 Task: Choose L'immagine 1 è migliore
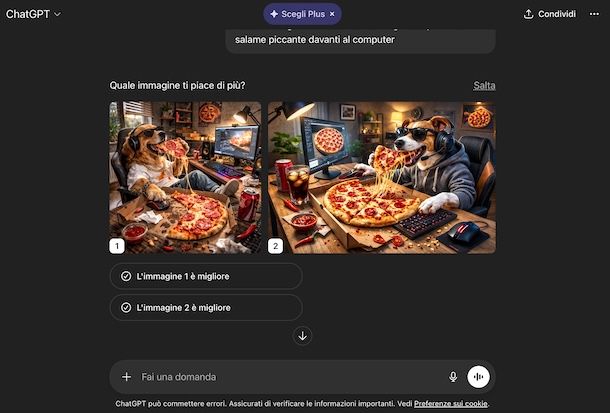pyautogui.click(x=205, y=276)
